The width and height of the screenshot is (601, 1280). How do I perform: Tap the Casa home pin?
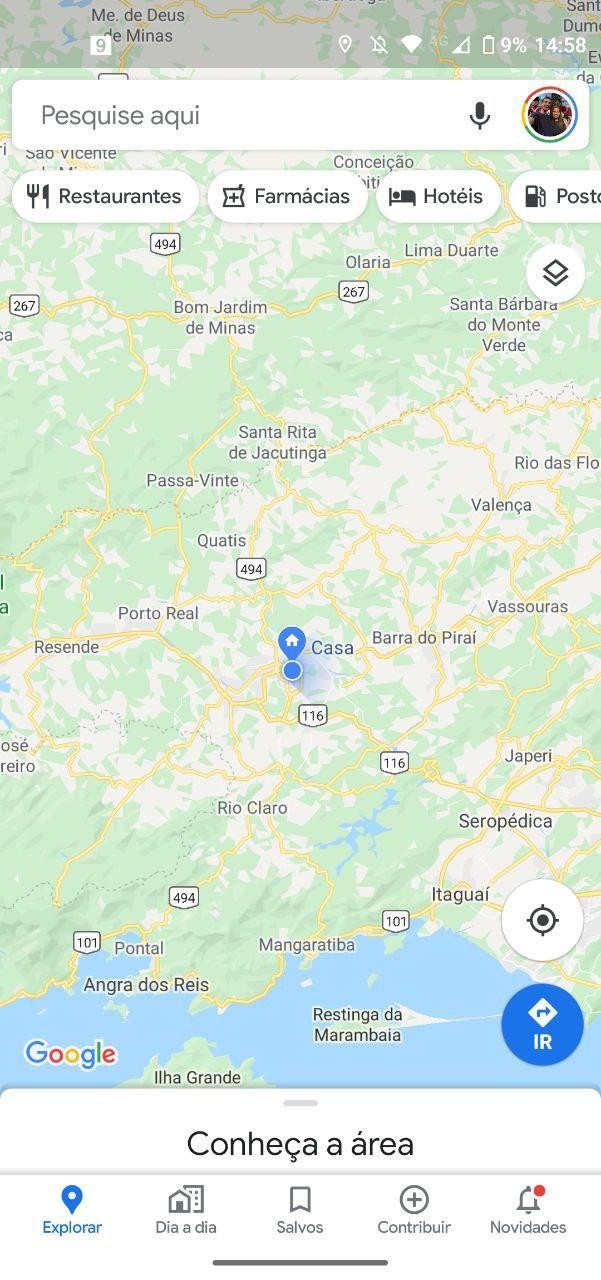[x=291, y=642]
